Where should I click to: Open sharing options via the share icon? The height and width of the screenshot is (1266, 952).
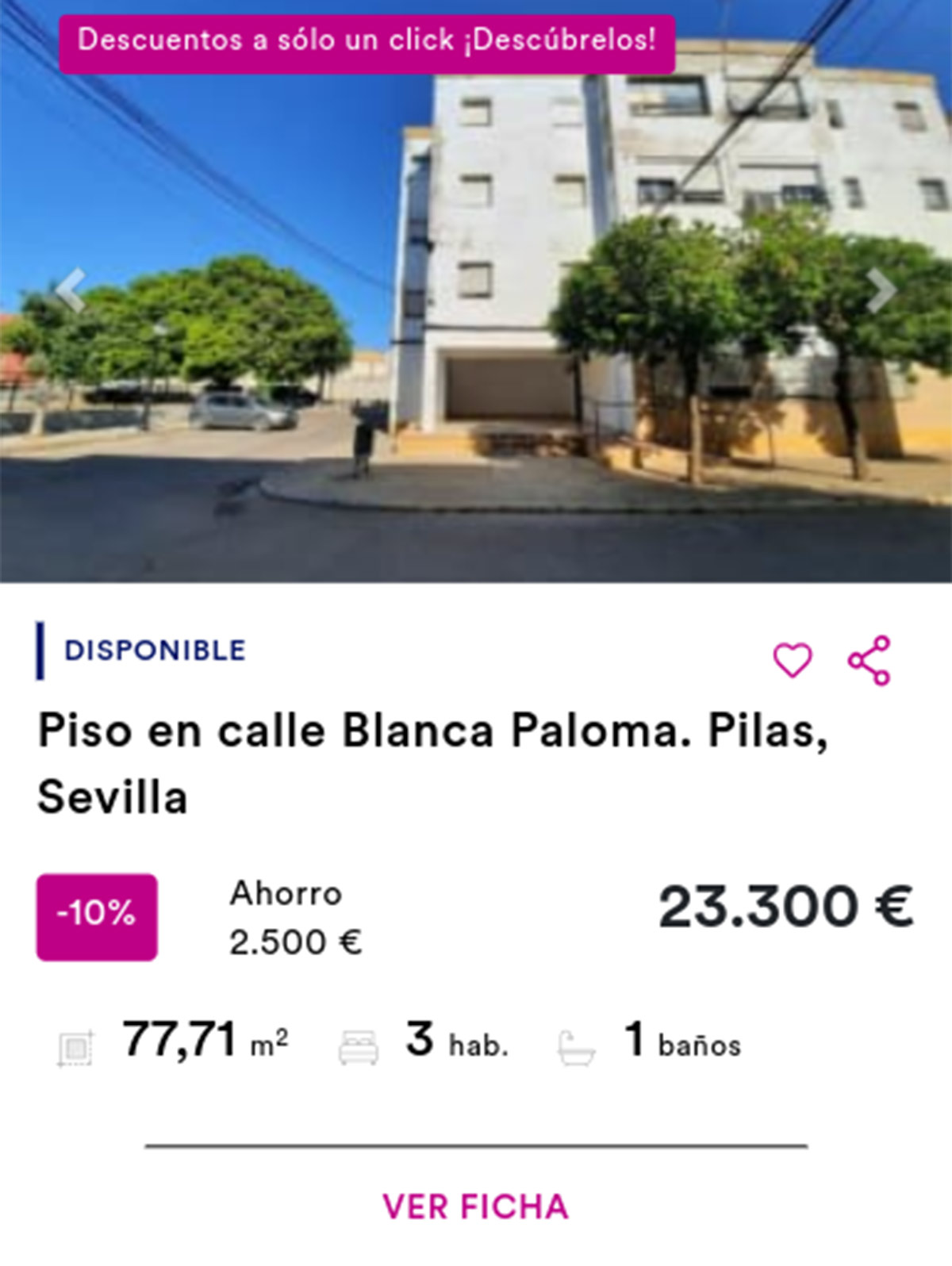point(869,658)
